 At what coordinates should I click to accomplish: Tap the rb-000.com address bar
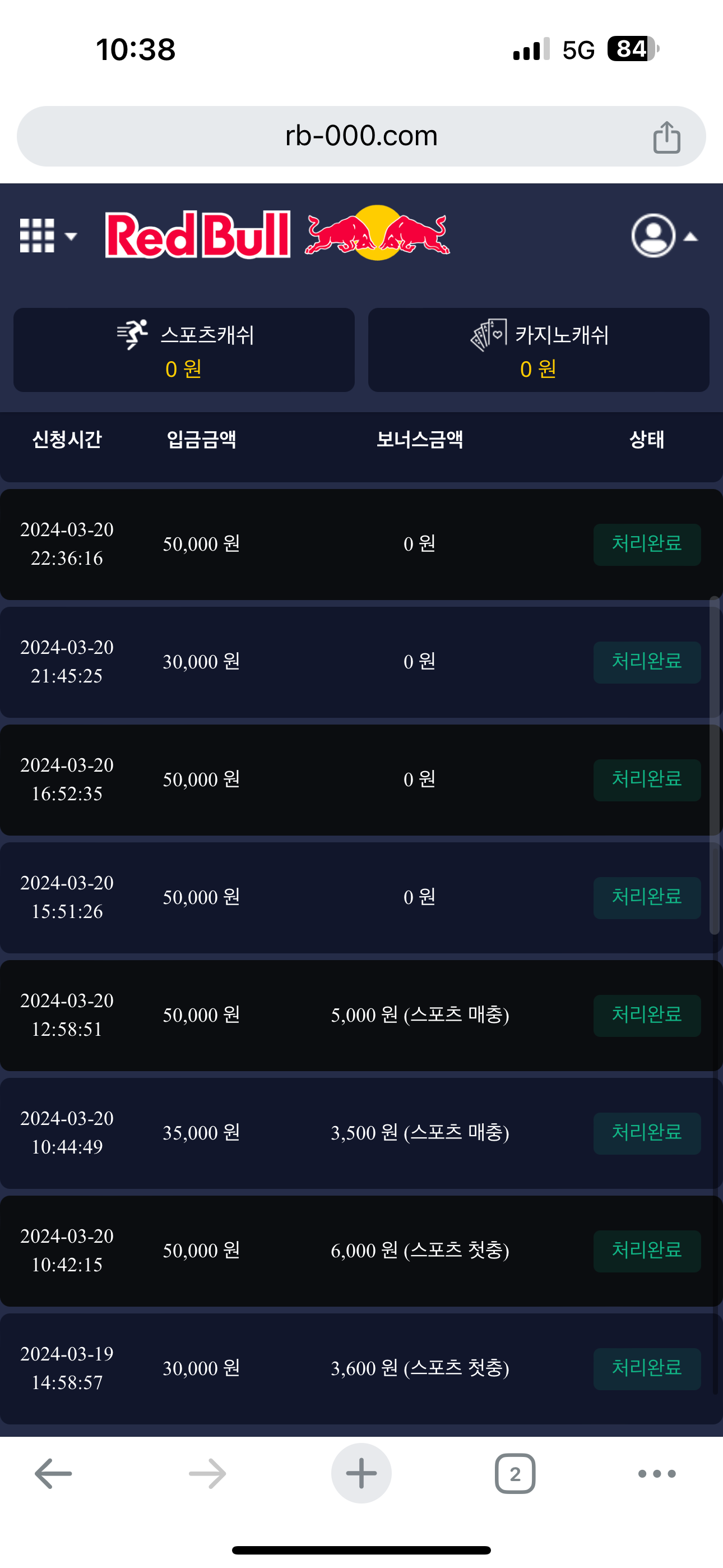pos(361,136)
